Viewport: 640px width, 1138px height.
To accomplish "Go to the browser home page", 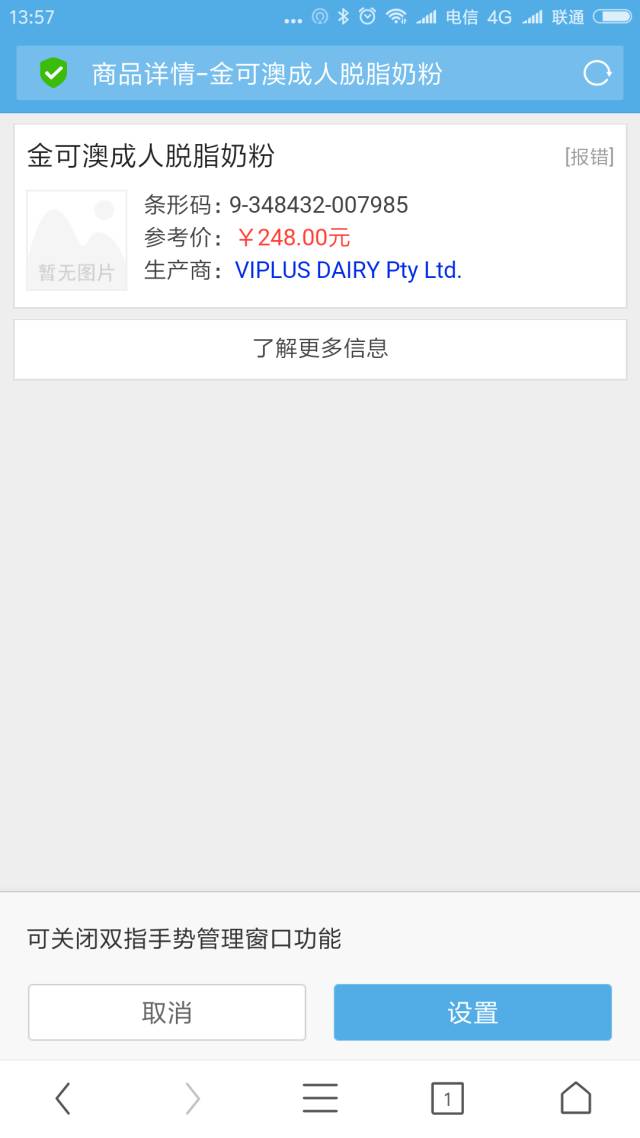I will pyautogui.click(x=576, y=1098).
